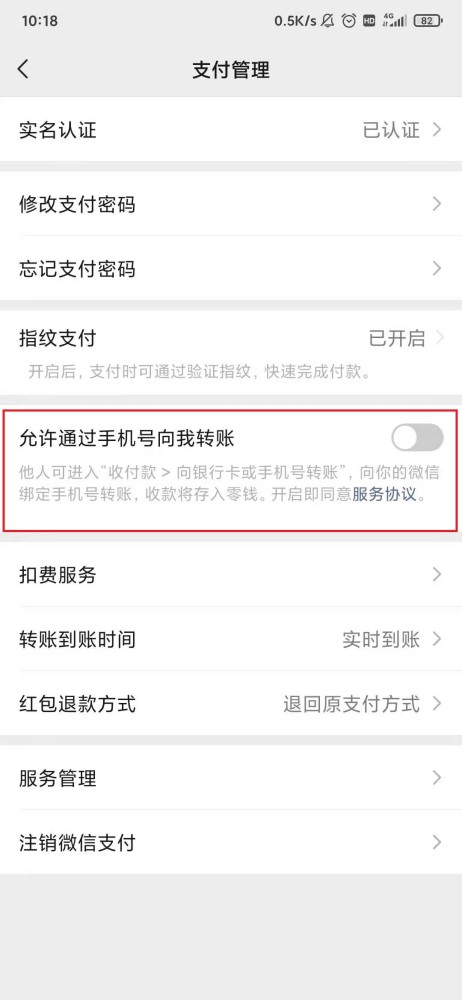
Task: Open 注销微信支付
Action: point(231,842)
